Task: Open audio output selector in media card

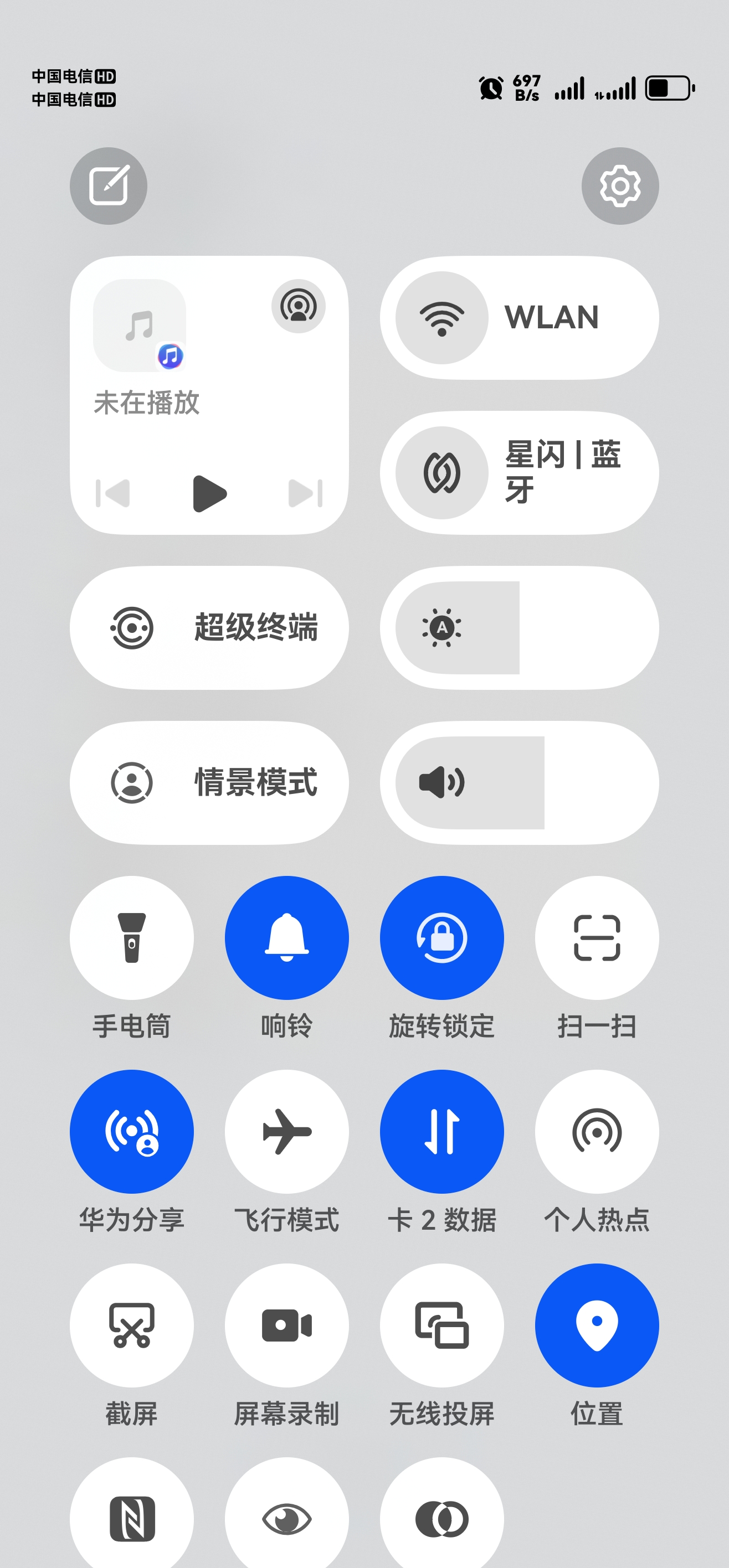Action: click(x=298, y=306)
